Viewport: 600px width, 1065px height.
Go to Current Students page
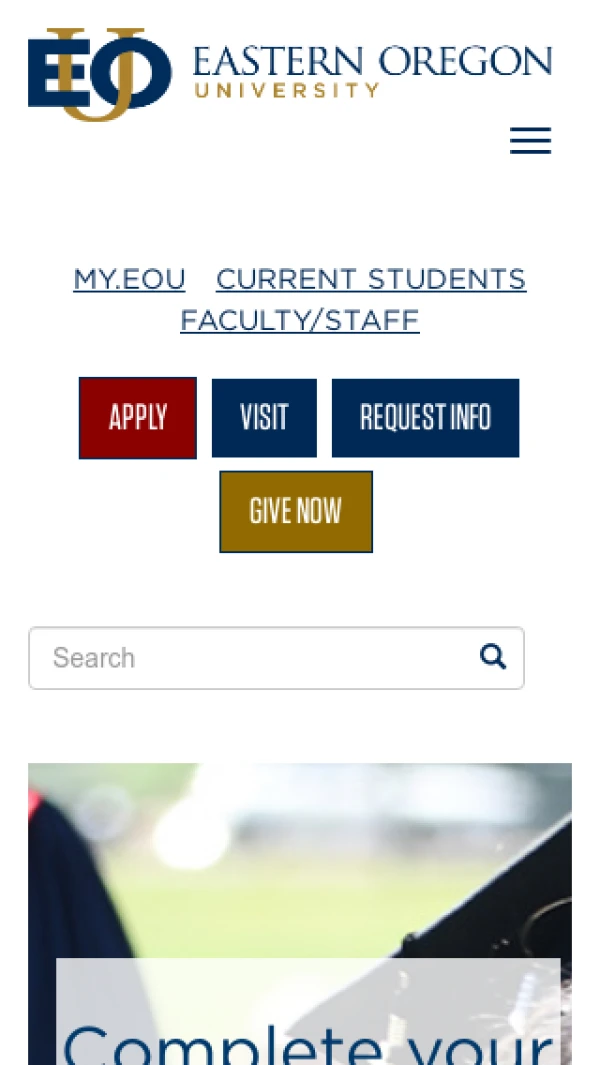pos(371,279)
